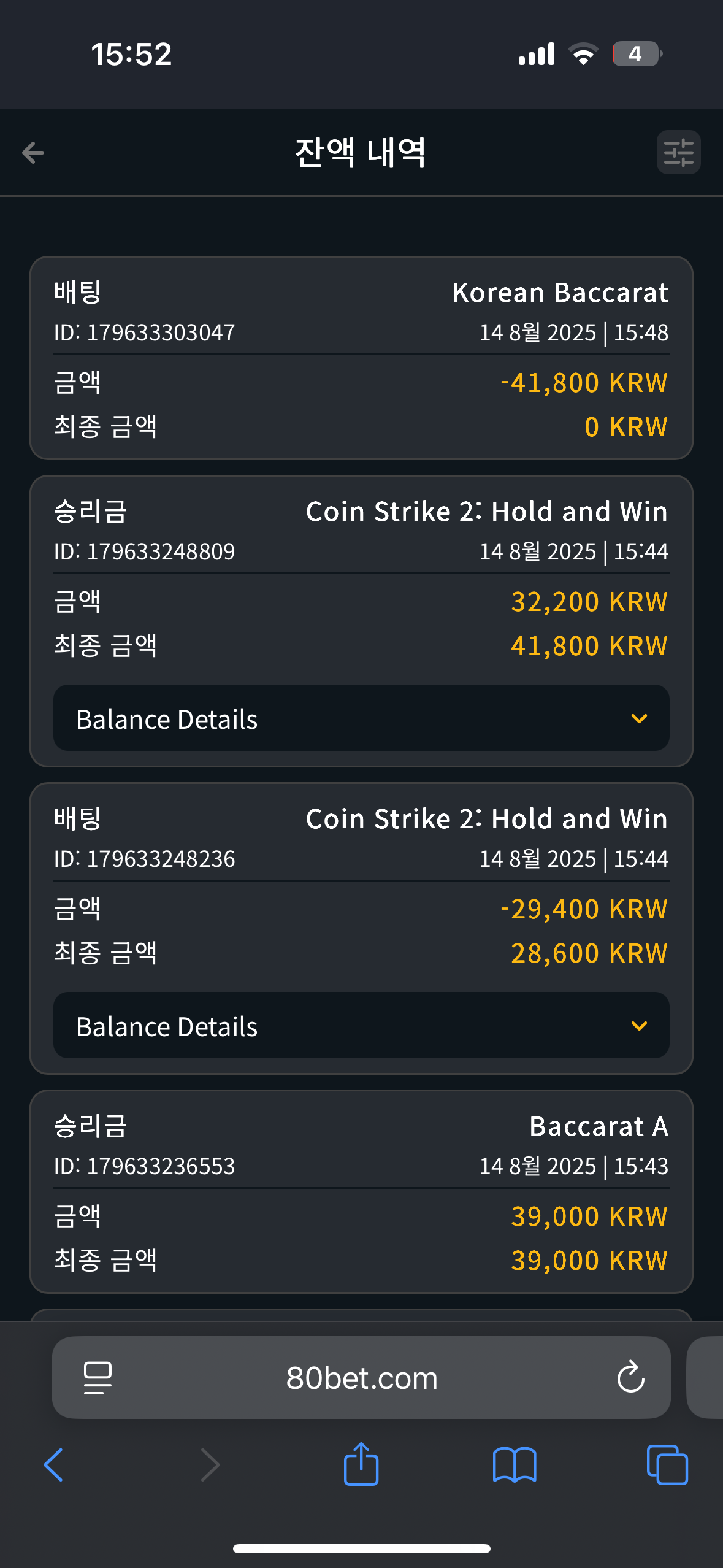Tap the 80bet.com address bar

[x=361, y=1378]
